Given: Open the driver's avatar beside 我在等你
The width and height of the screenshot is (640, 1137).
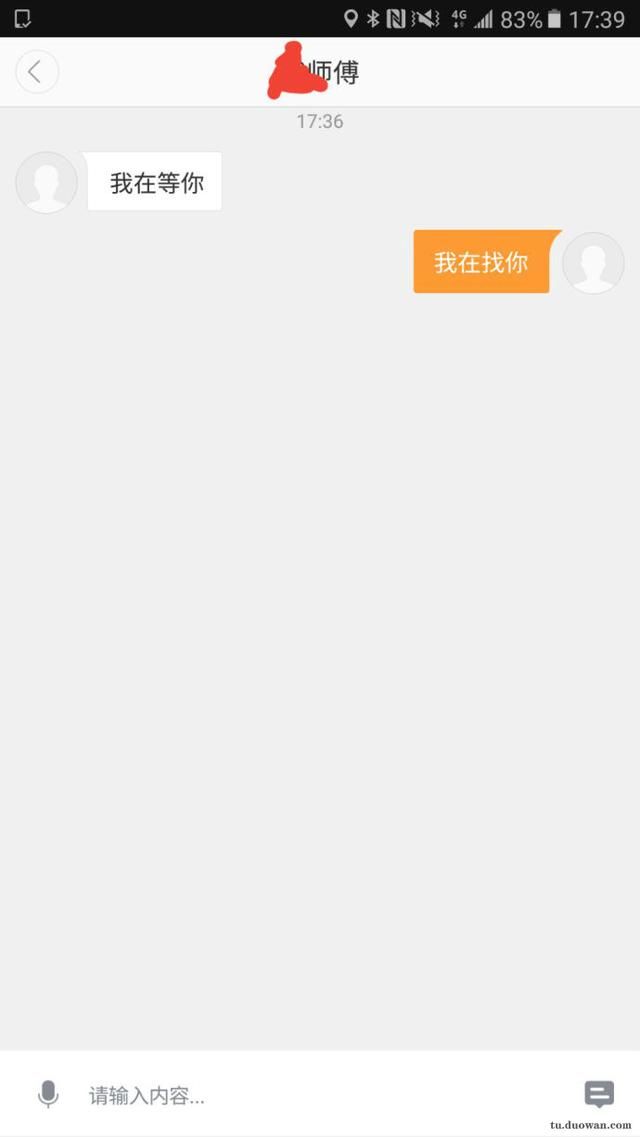Looking at the screenshot, I should coord(46,183).
